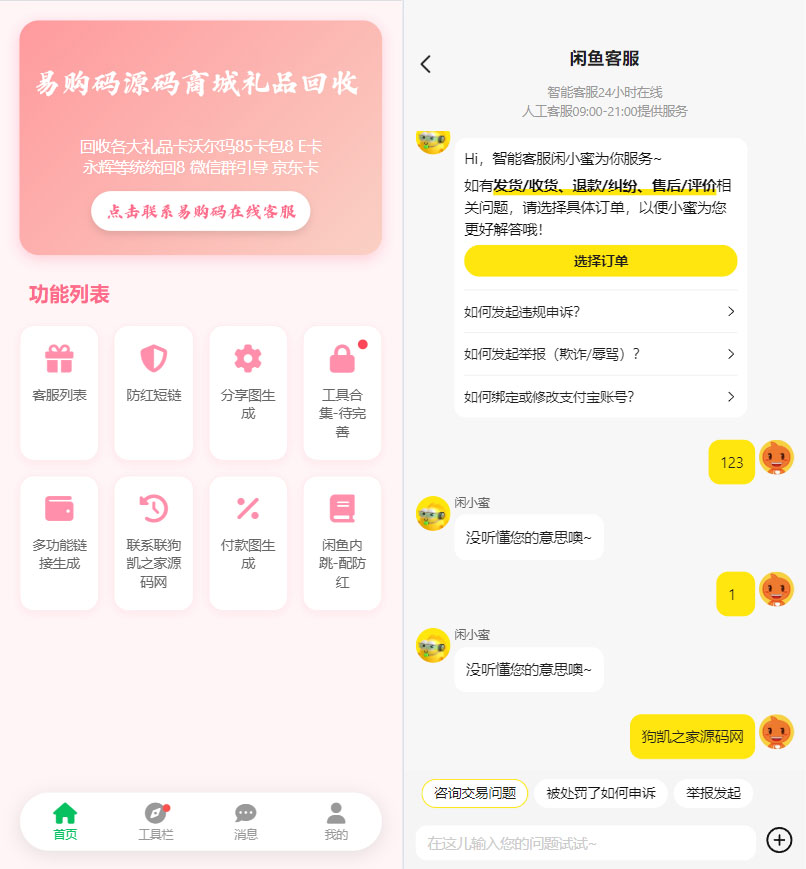The image size is (806, 869).
Task: Tap 点击联系易购码在线客服 button
Action: (201, 212)
